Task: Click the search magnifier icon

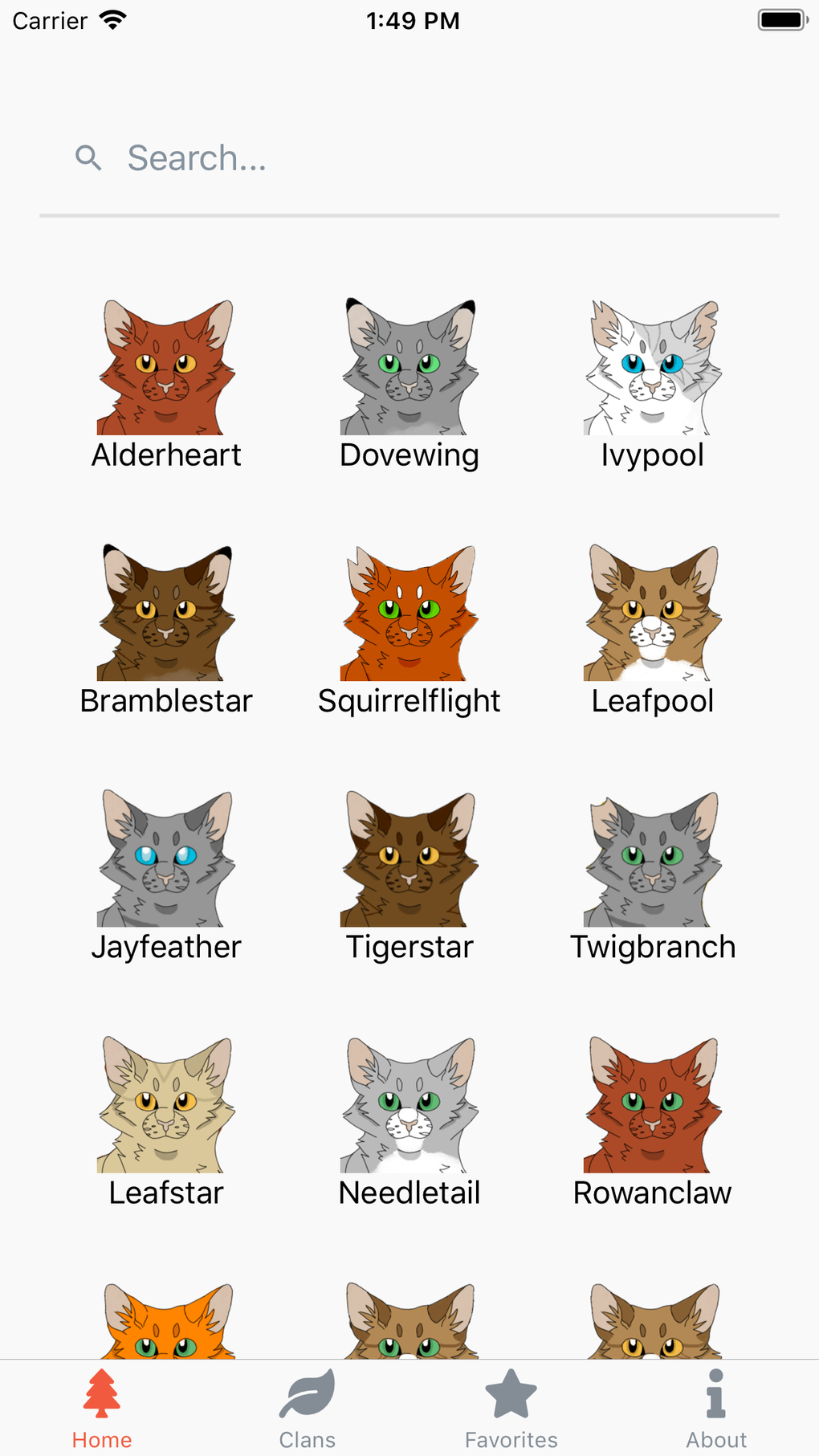Action: tap(89, 157)
